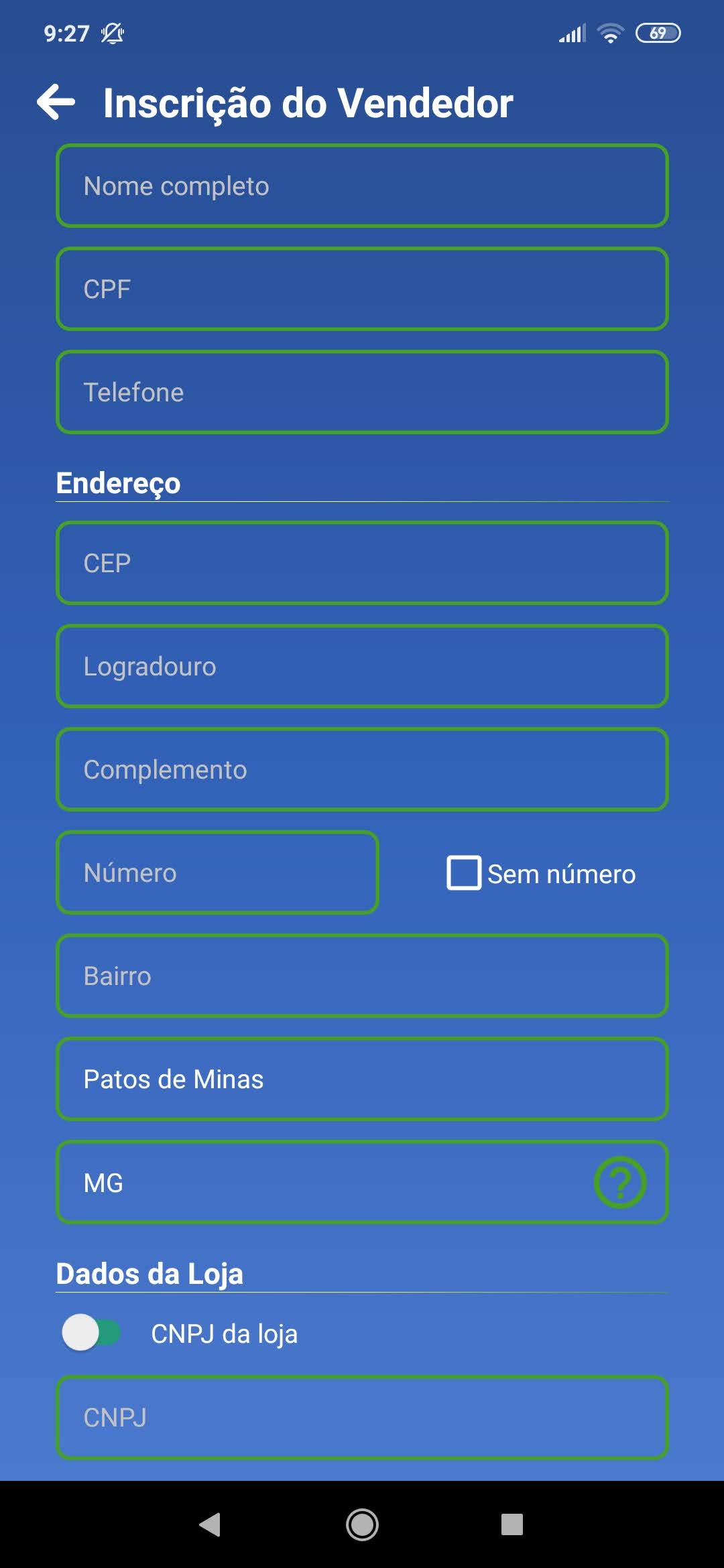Tap the MG state field
Viewport: 724px width, 1568px height.
click(x=322, y=1183)
